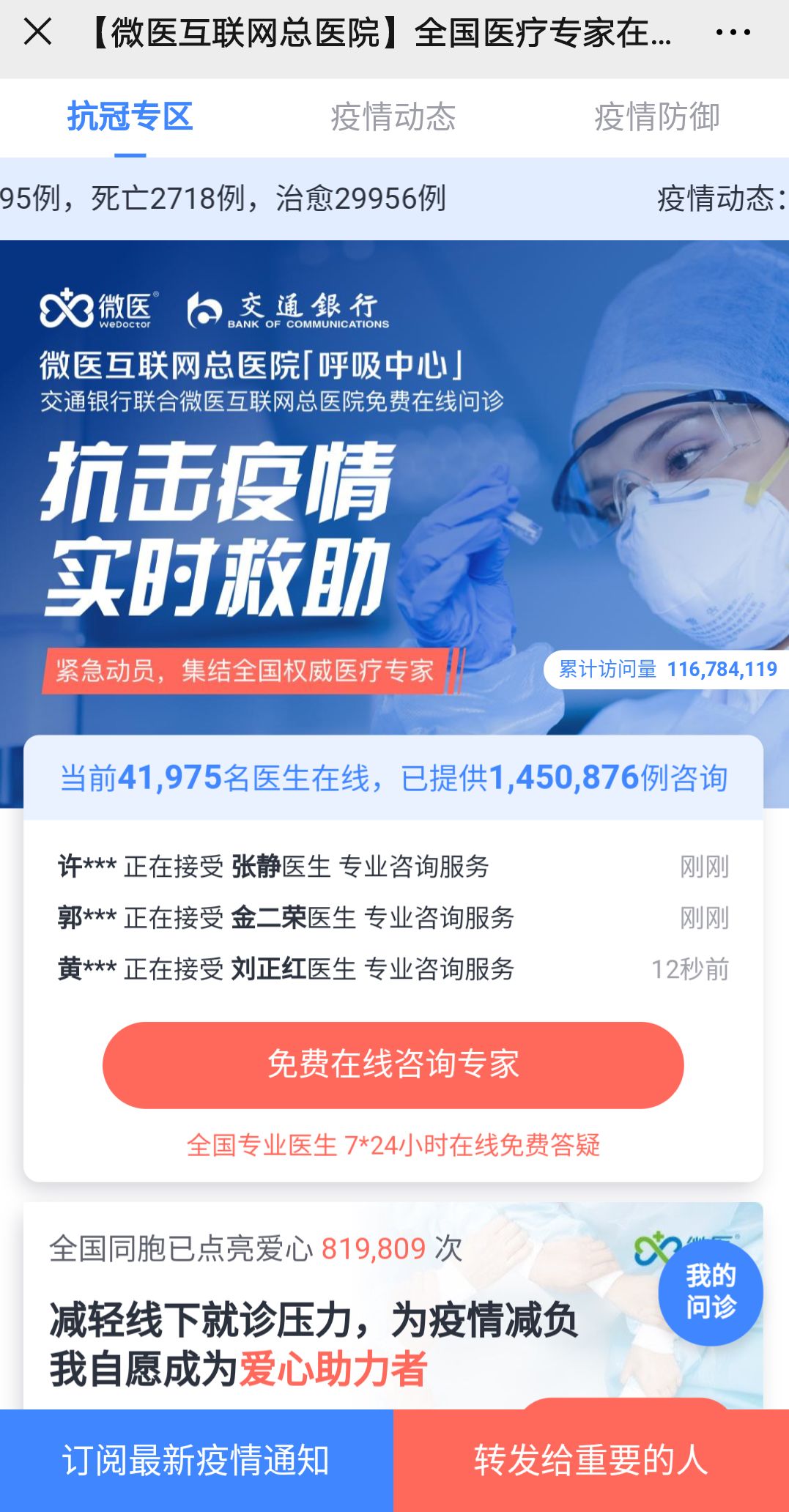Tap 转发给重要的人 to share
Image resolution: width=789 pixels, height=1512 pixels.
click(591, 1461)
